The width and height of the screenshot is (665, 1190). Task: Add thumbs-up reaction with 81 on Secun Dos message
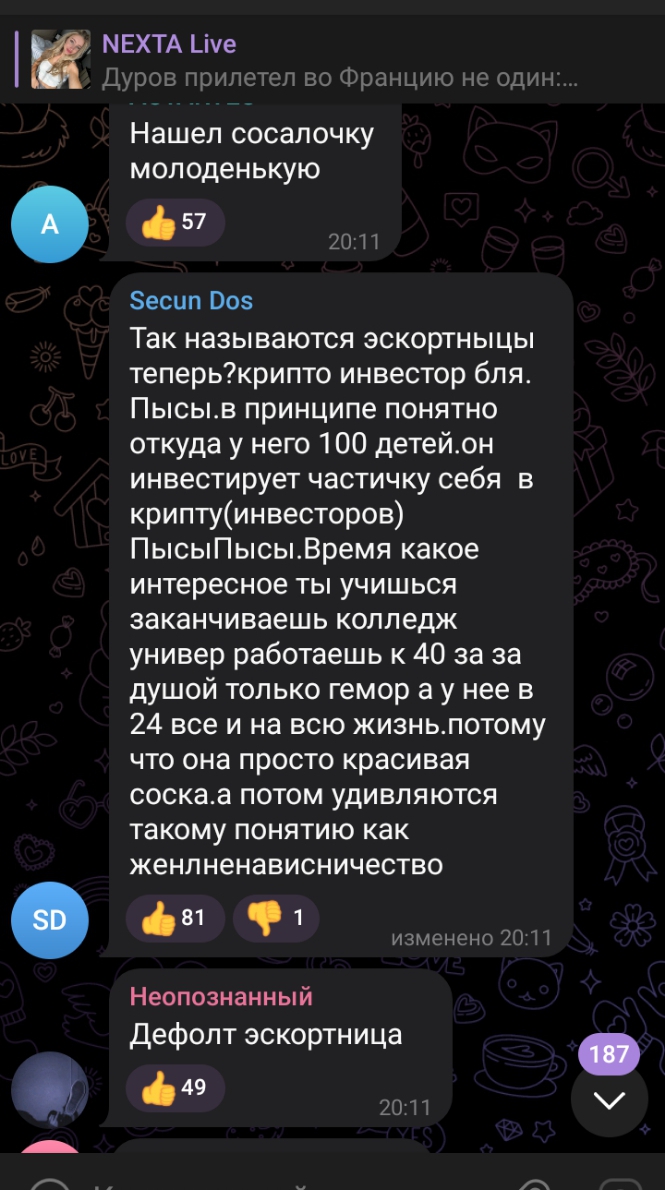175,918
